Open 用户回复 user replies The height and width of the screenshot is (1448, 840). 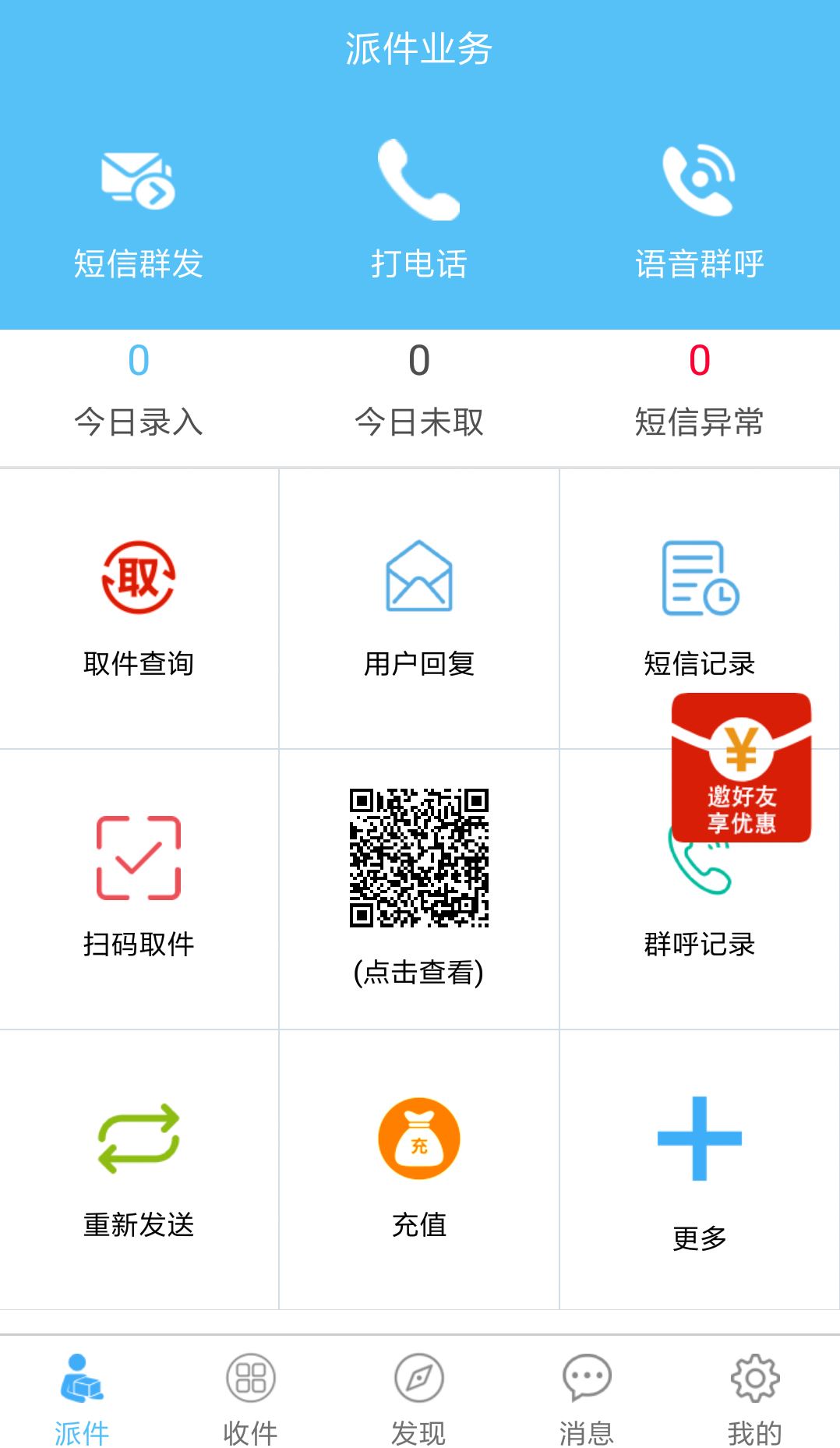point(419,608)
